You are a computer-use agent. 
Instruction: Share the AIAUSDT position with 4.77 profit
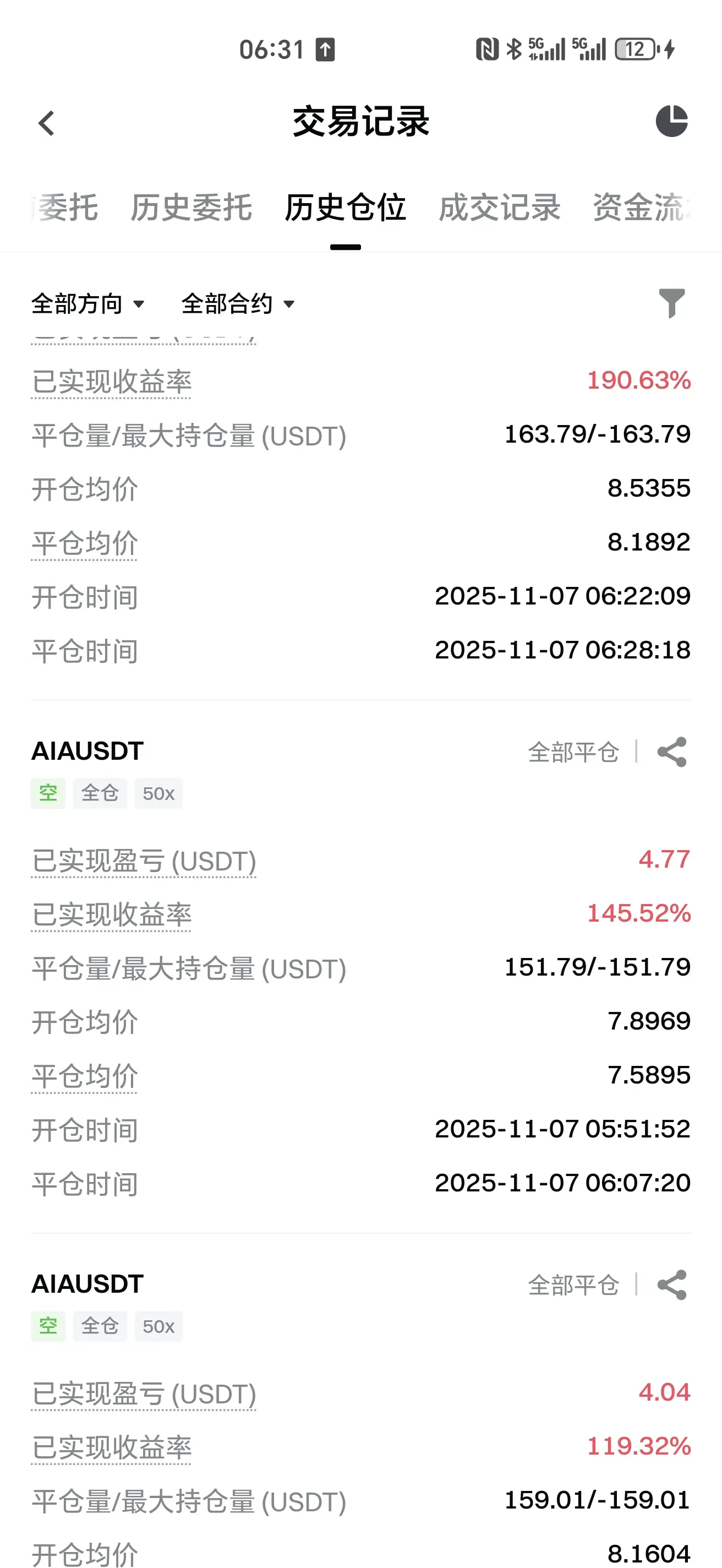pos(671,753)
